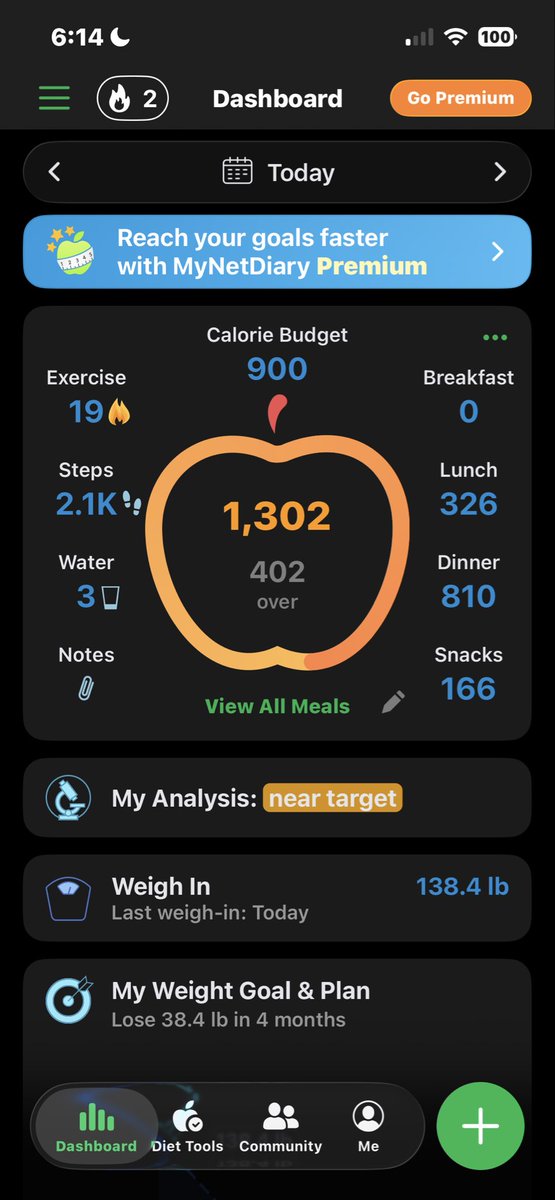
Task: Open the hamburger drawer menu
Action: (x=54, y=98)
